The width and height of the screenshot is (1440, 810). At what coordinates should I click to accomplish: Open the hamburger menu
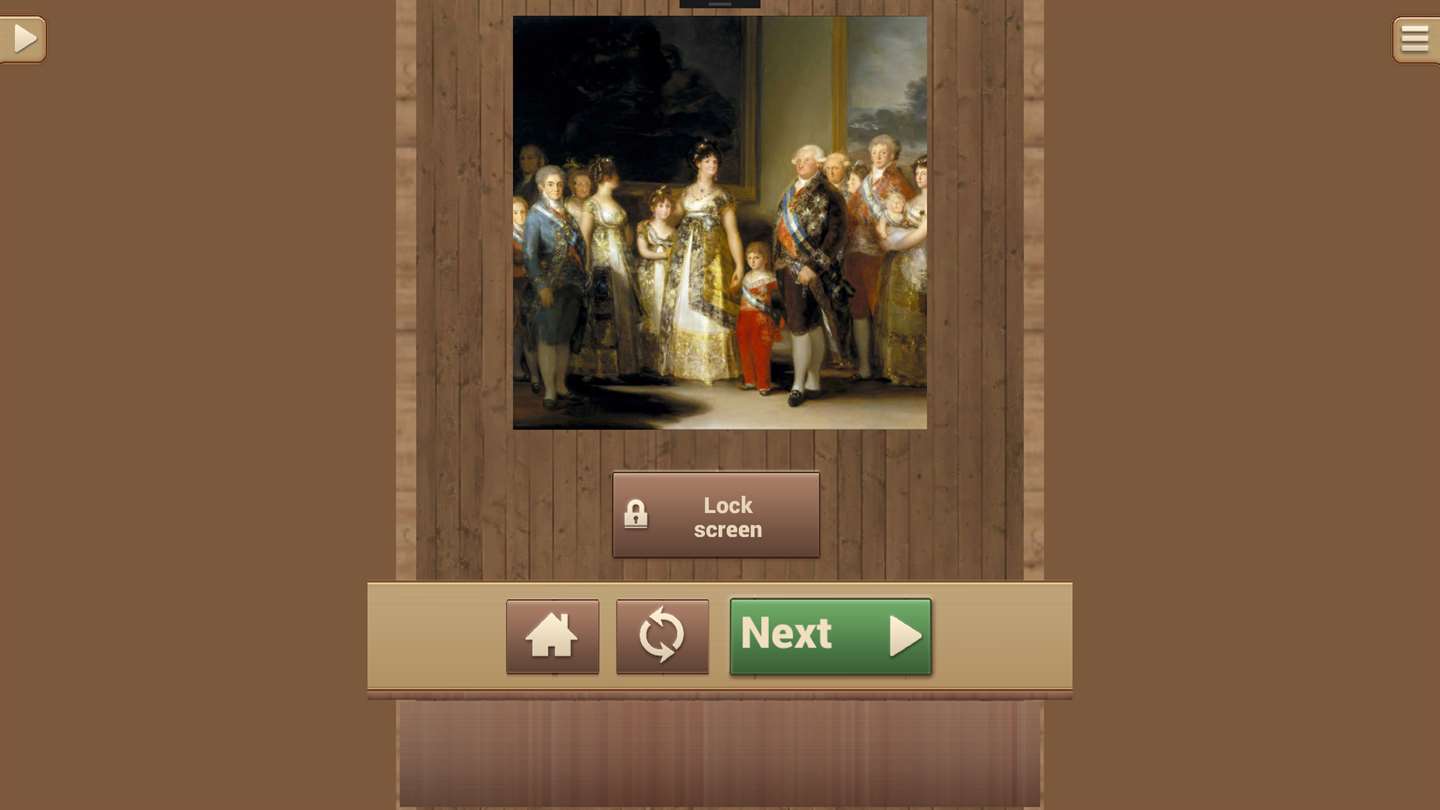click(1415, 39)
